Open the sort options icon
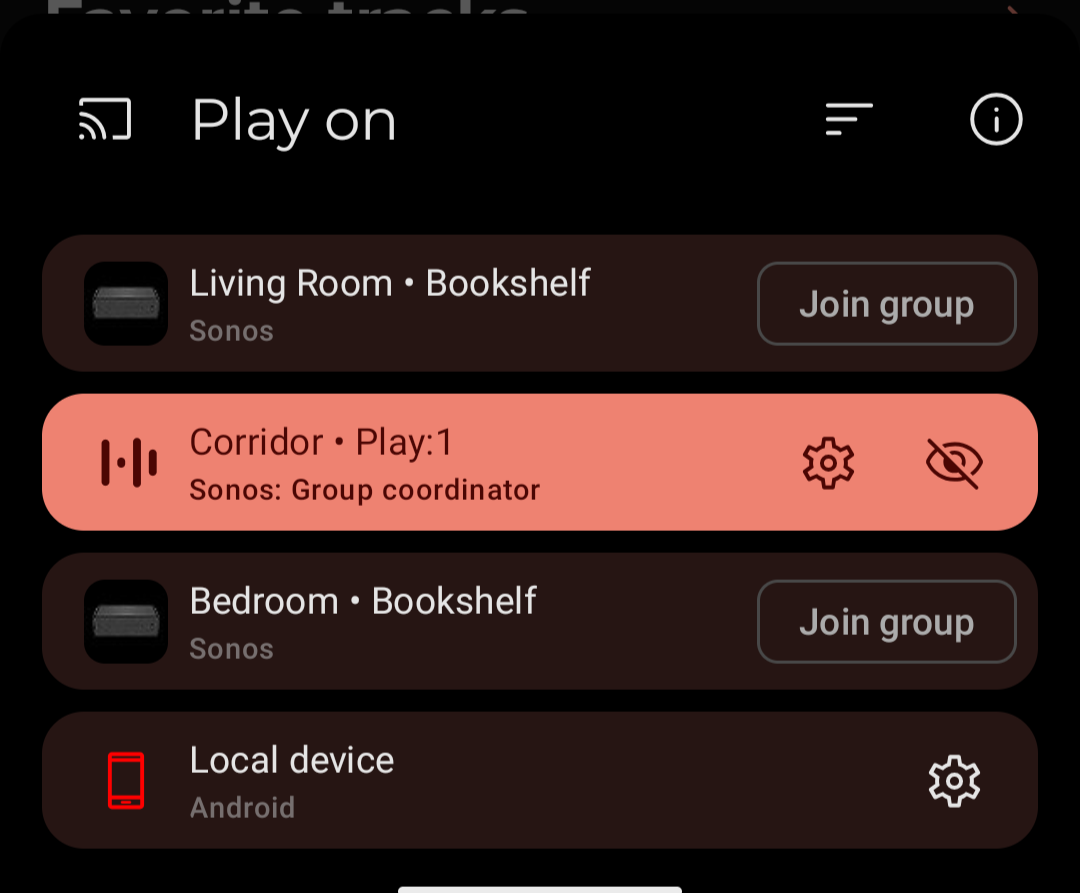The image size is (1080, 893). click(x=849, y=120)
